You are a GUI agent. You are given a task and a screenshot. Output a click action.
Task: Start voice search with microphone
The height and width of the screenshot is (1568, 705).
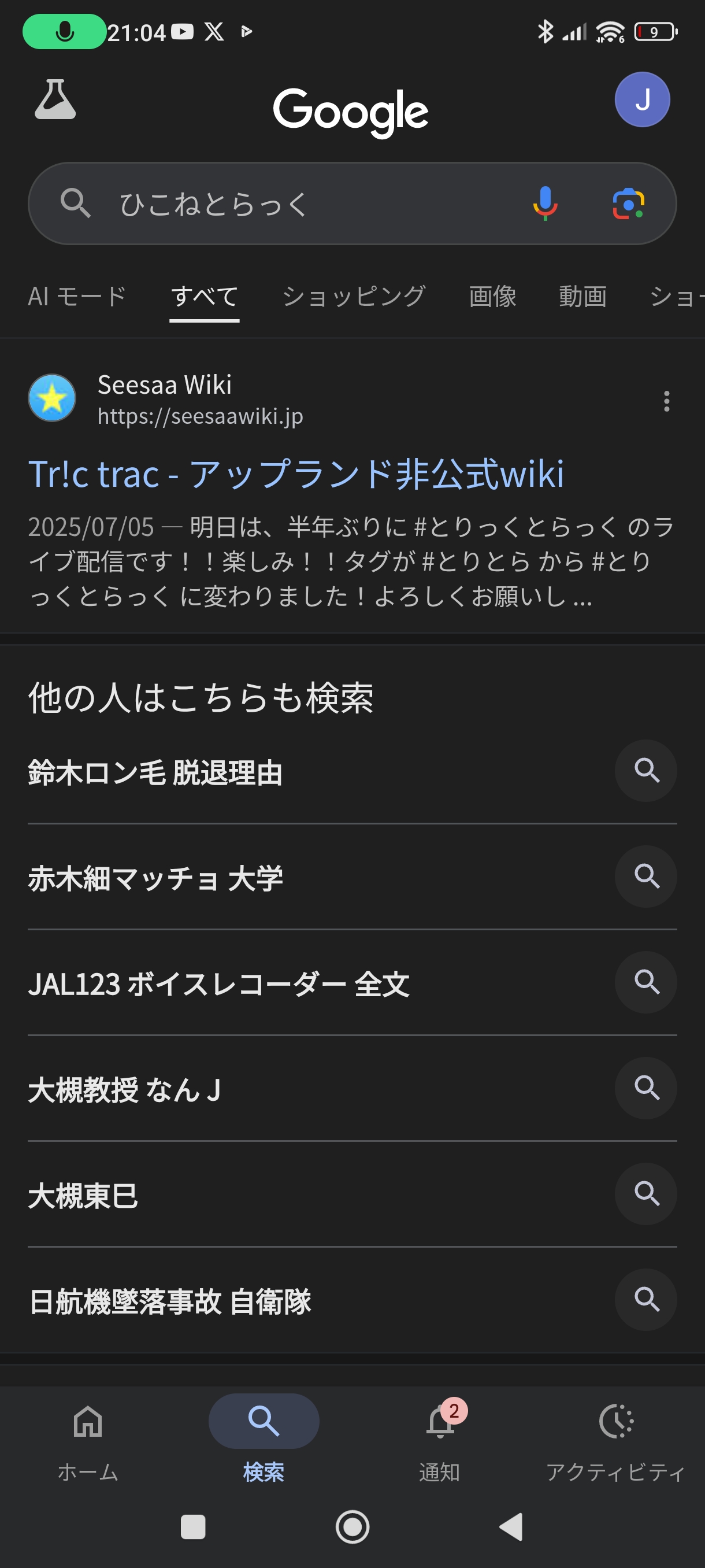tap(544, 204)
